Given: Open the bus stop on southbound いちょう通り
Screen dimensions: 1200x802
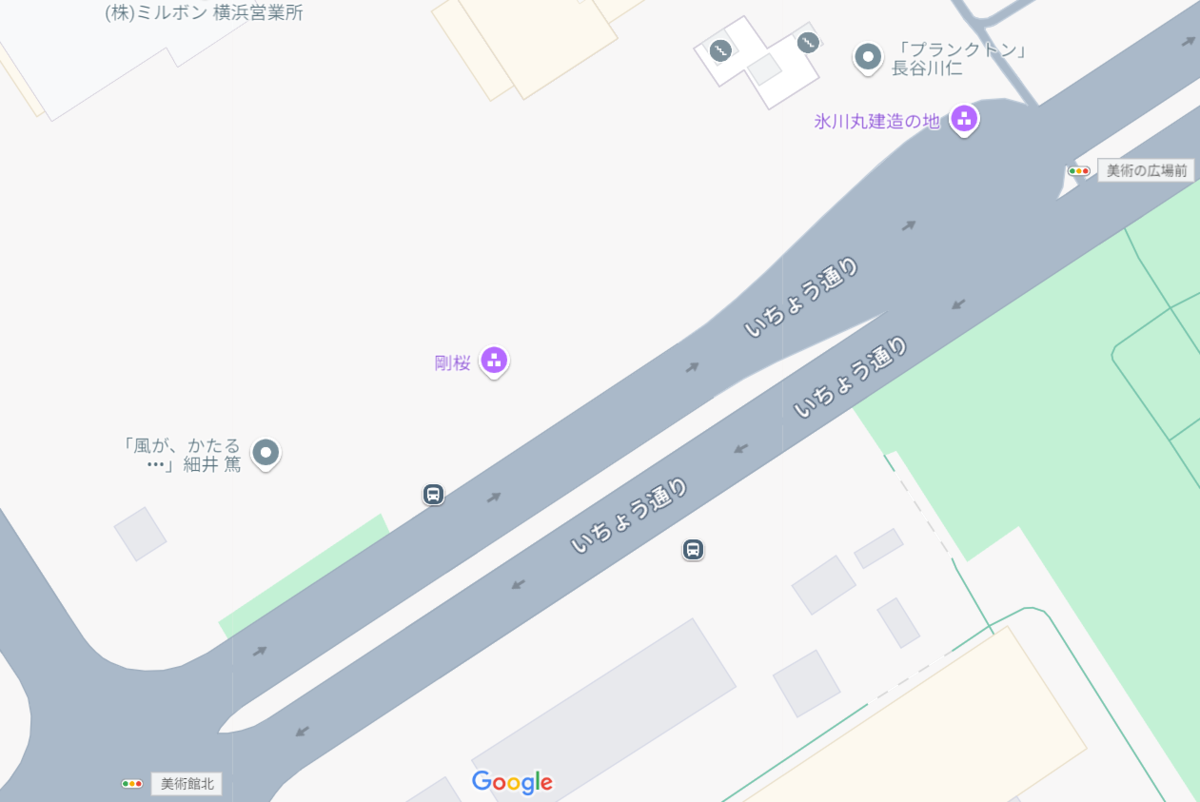Looking at the screenshot, I should pyautogui.click(x=693, y=549).
